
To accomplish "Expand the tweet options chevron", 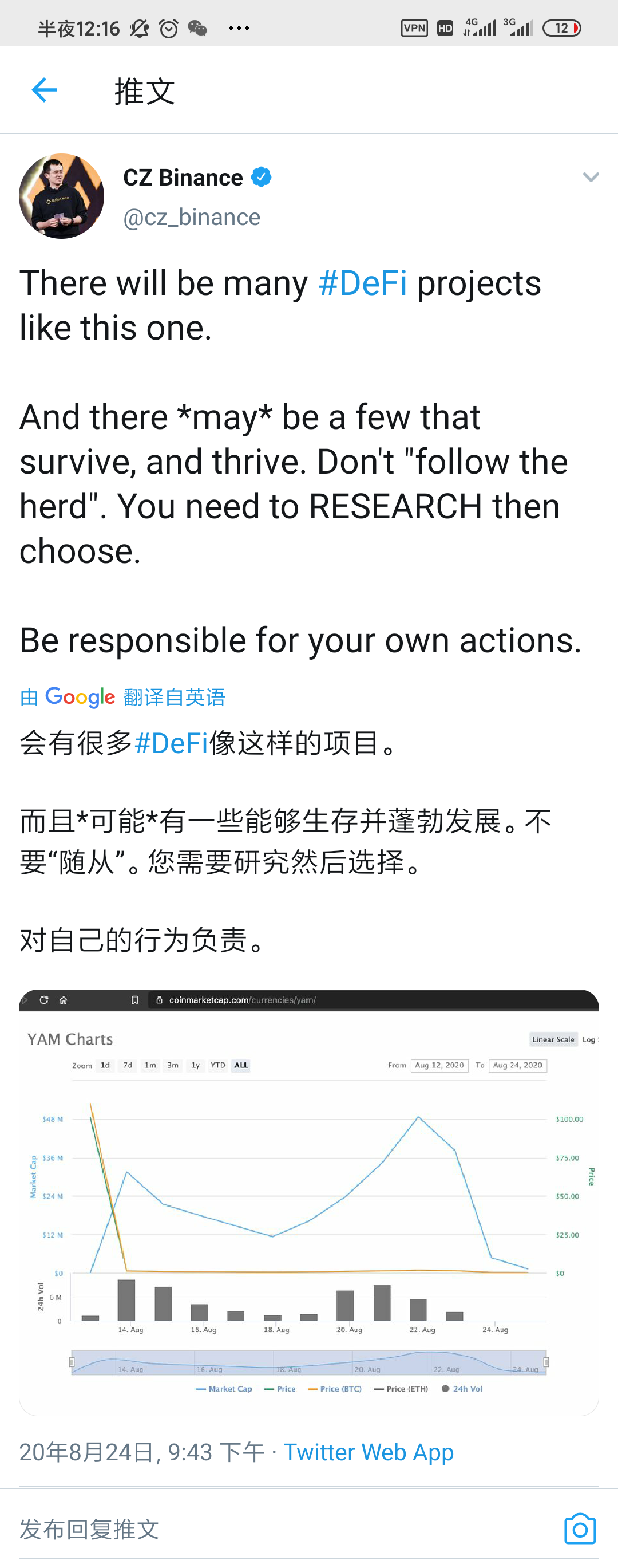I will click(x=590, y=177).
